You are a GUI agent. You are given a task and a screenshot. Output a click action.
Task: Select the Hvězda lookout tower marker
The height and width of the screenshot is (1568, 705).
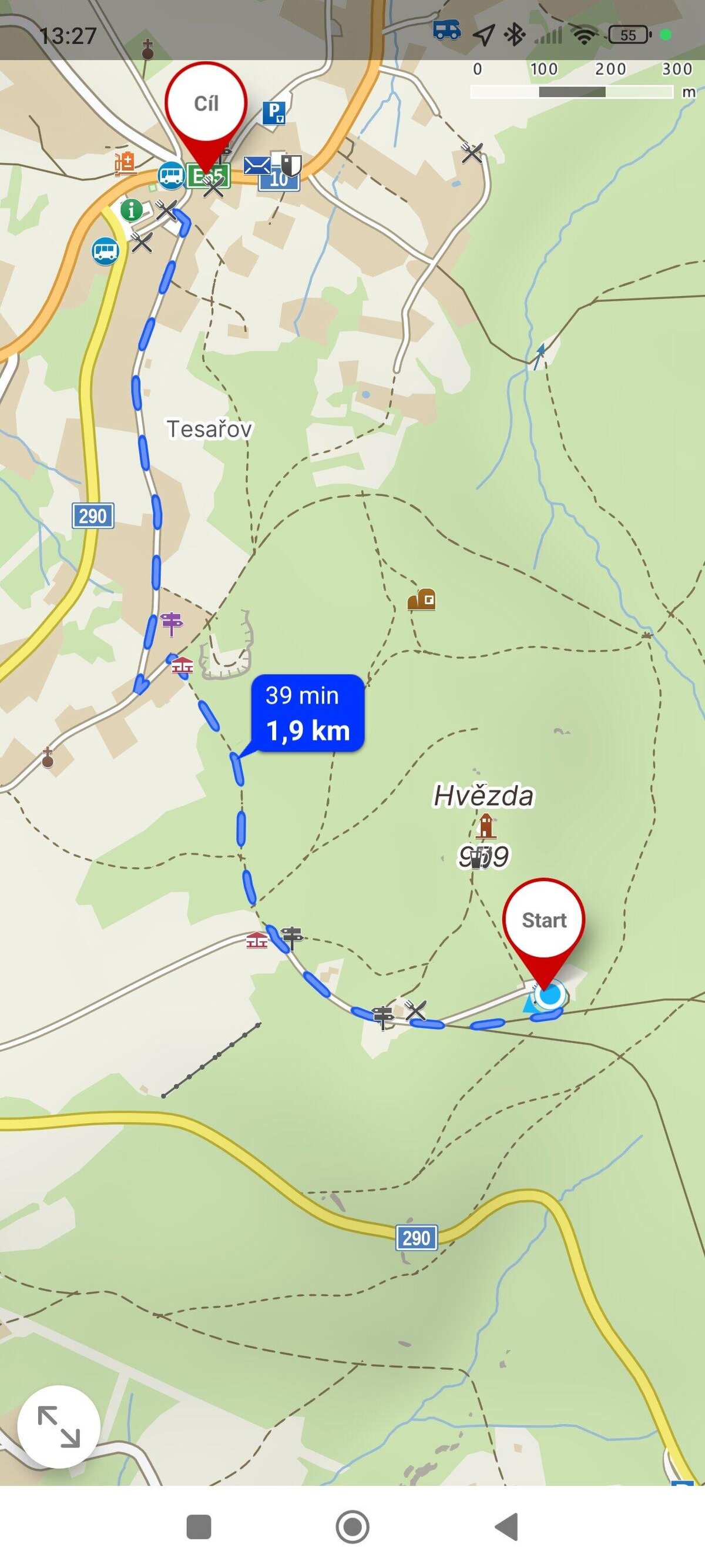pyautogui.click(x=485, y=827)
